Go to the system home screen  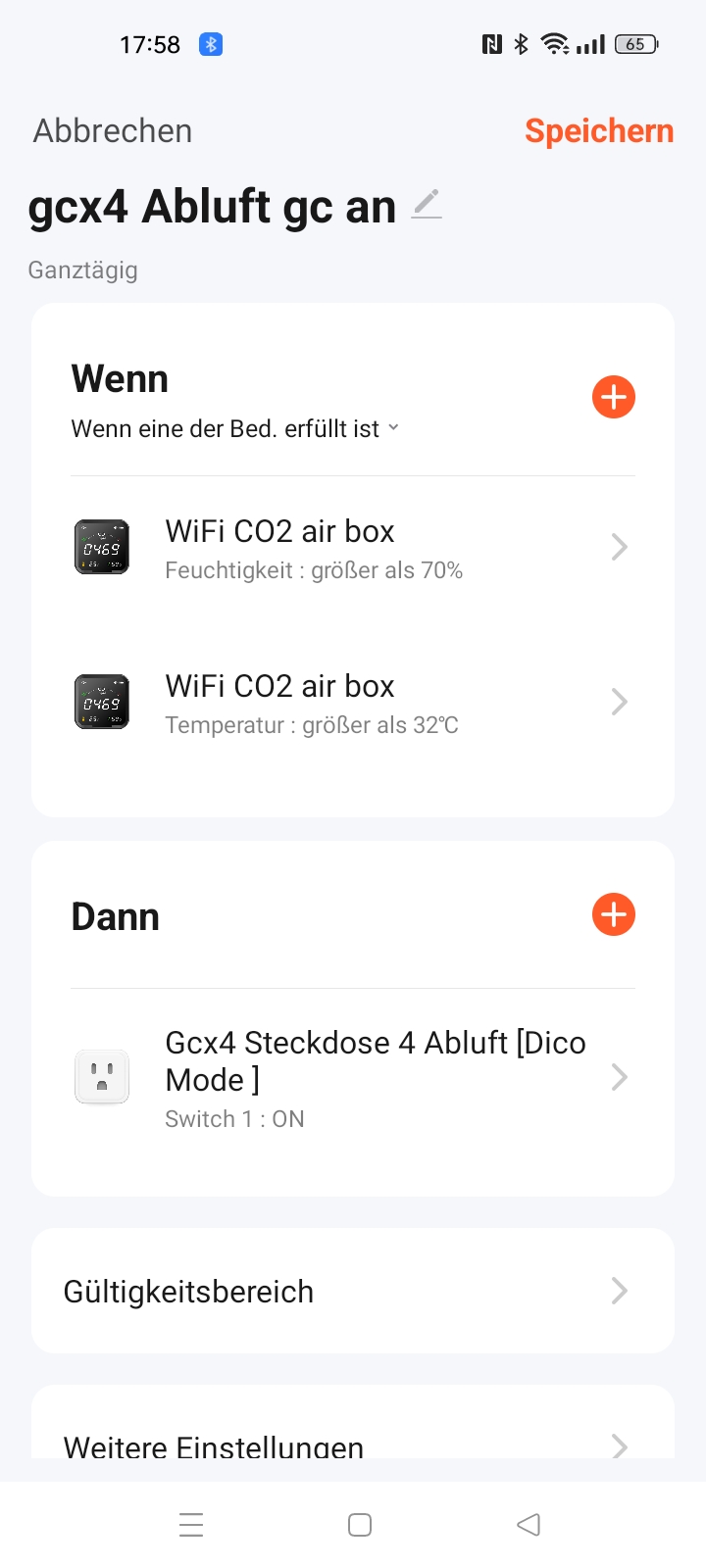pos(360,1525)
